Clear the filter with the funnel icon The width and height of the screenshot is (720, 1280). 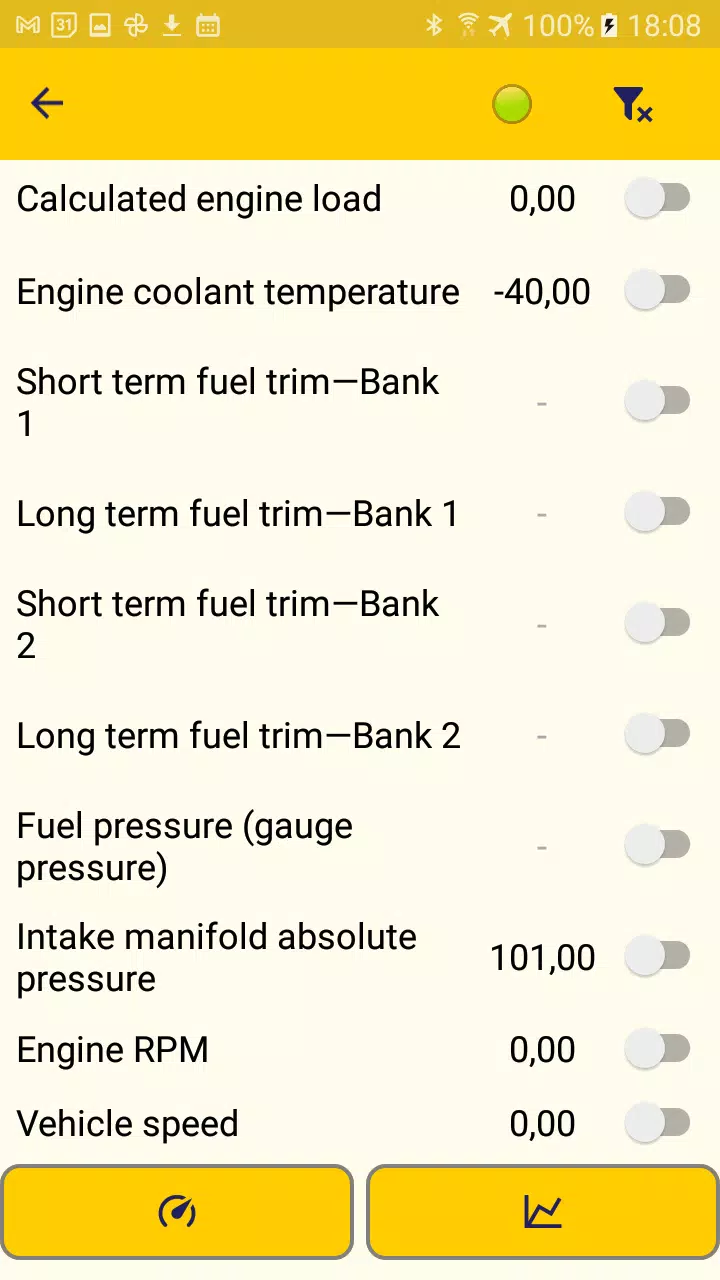point(632,104)
